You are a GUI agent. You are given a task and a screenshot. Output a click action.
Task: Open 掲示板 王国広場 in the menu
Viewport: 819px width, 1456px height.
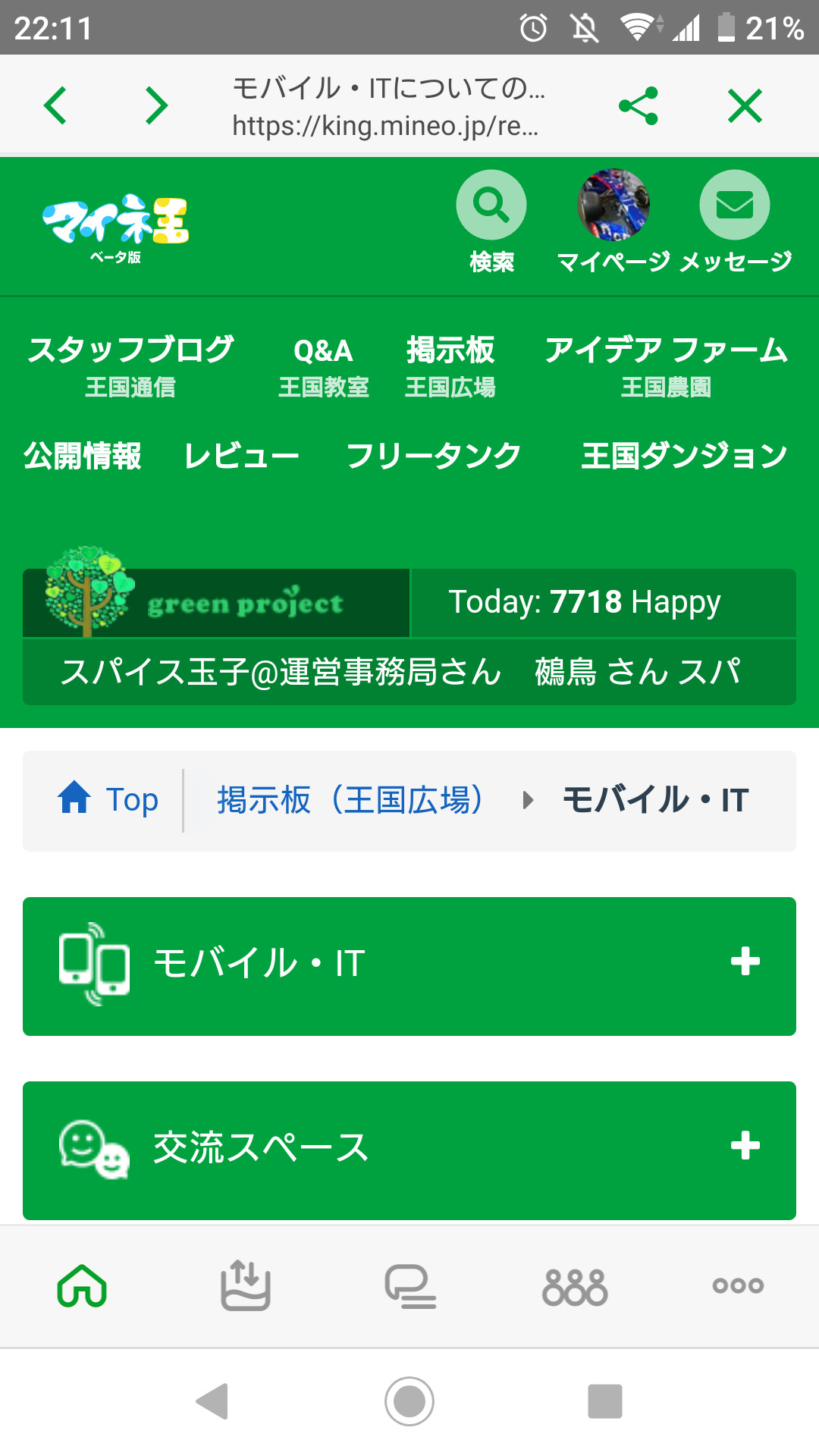coord(450,366)
